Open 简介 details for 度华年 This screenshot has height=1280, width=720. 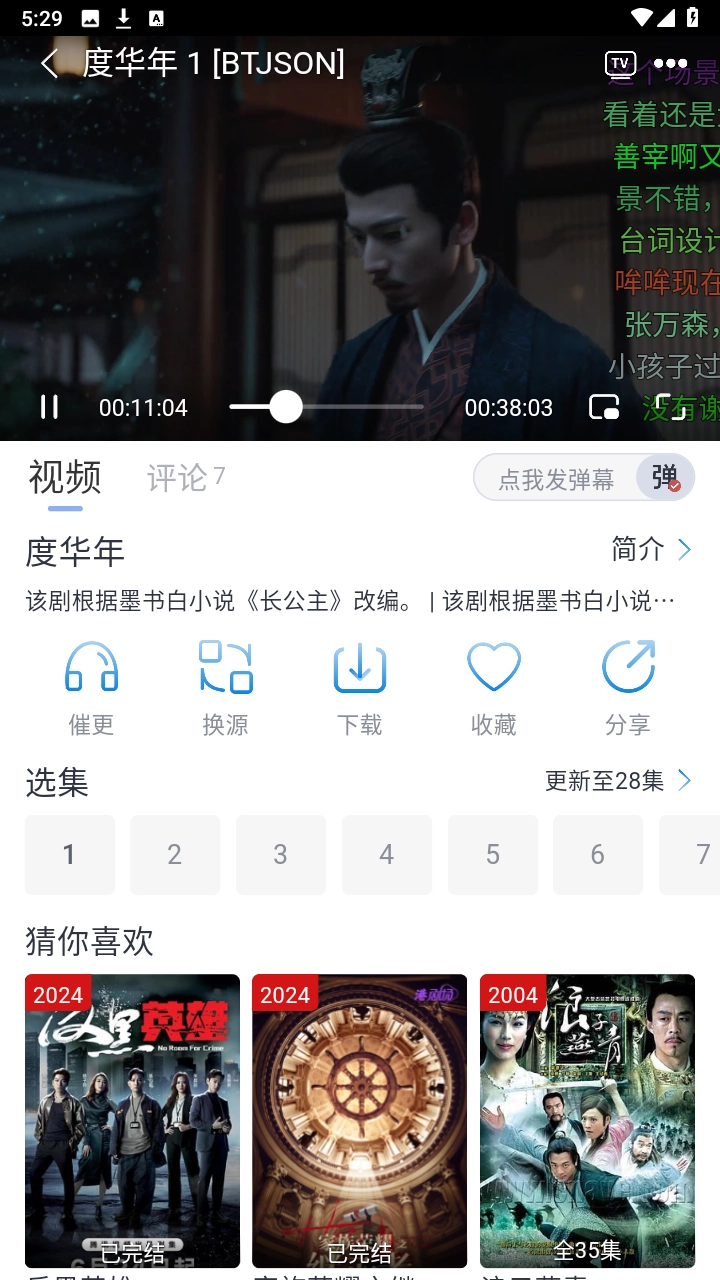click(x=652, y=549)
